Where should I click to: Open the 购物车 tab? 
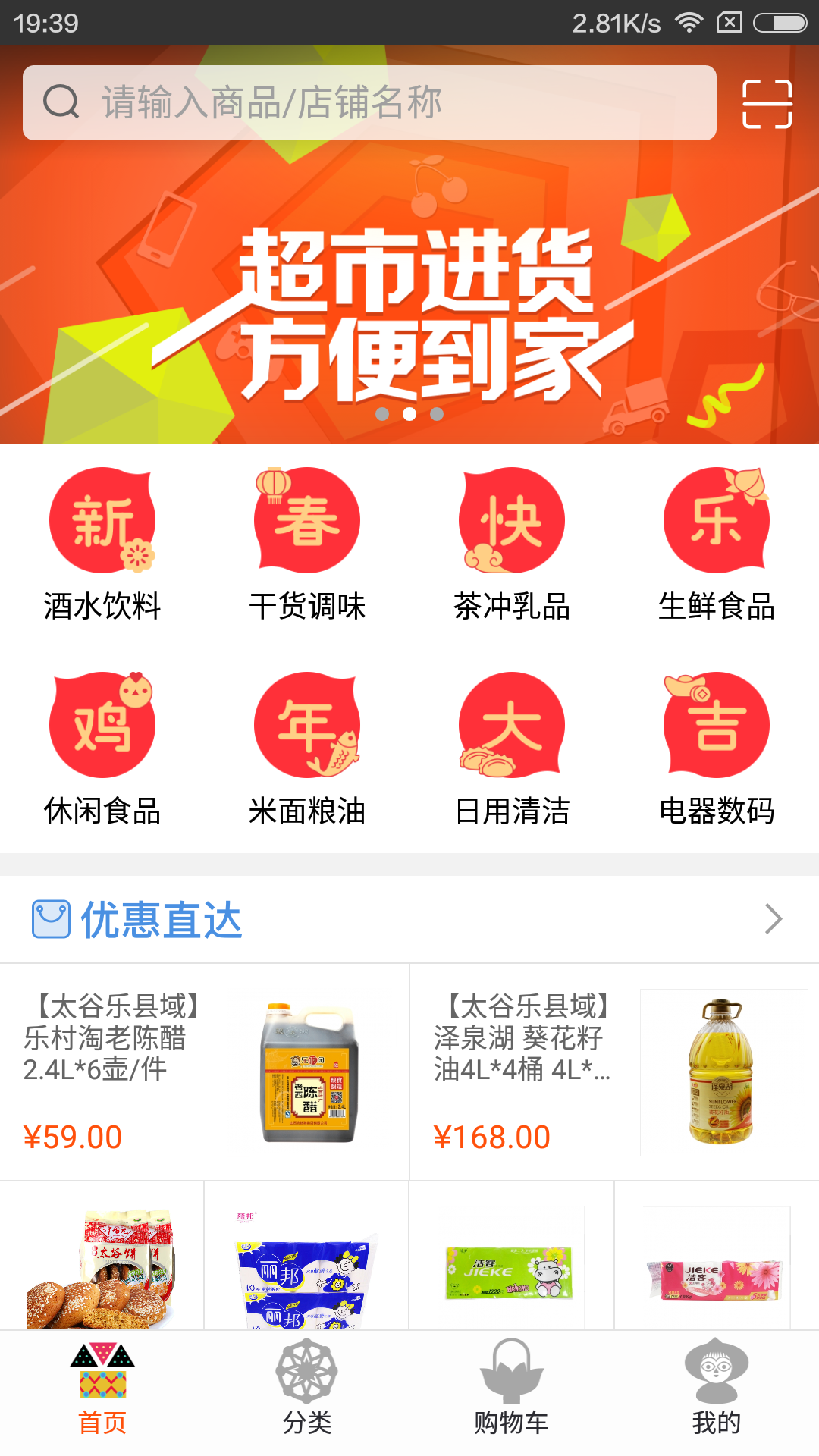tap(512, 1389)
